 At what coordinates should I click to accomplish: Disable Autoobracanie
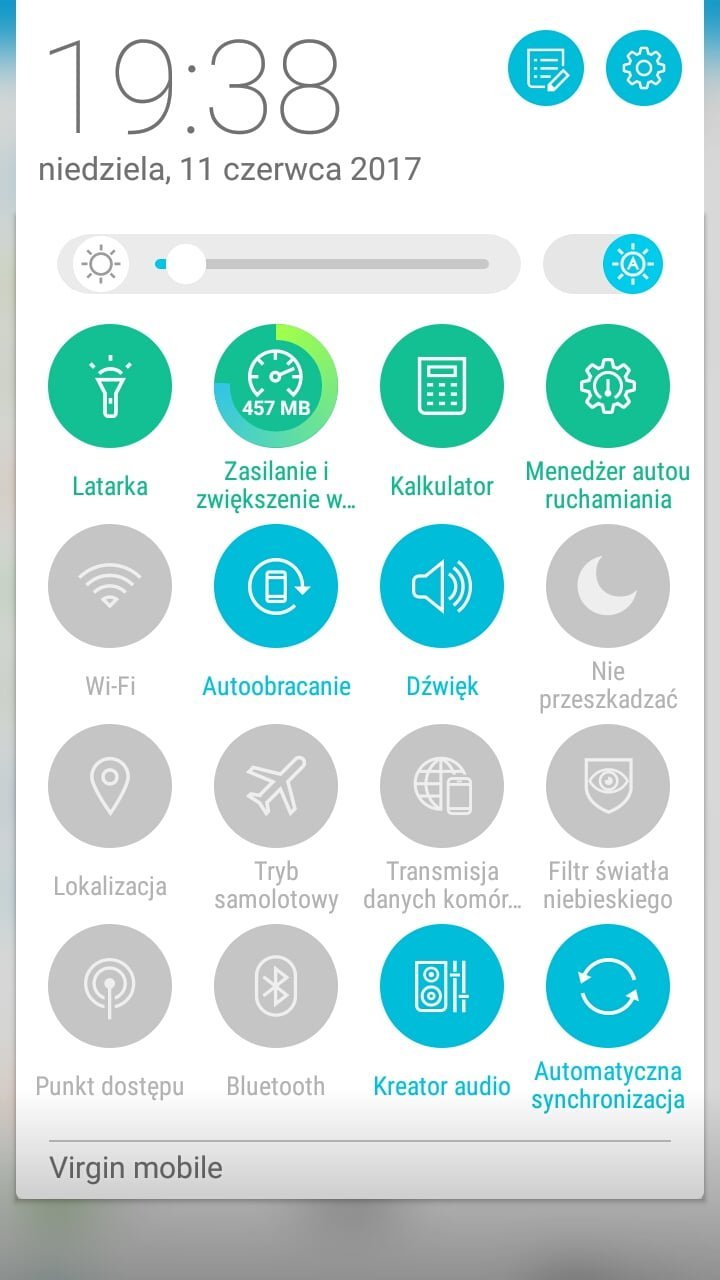tap(276, 586)
